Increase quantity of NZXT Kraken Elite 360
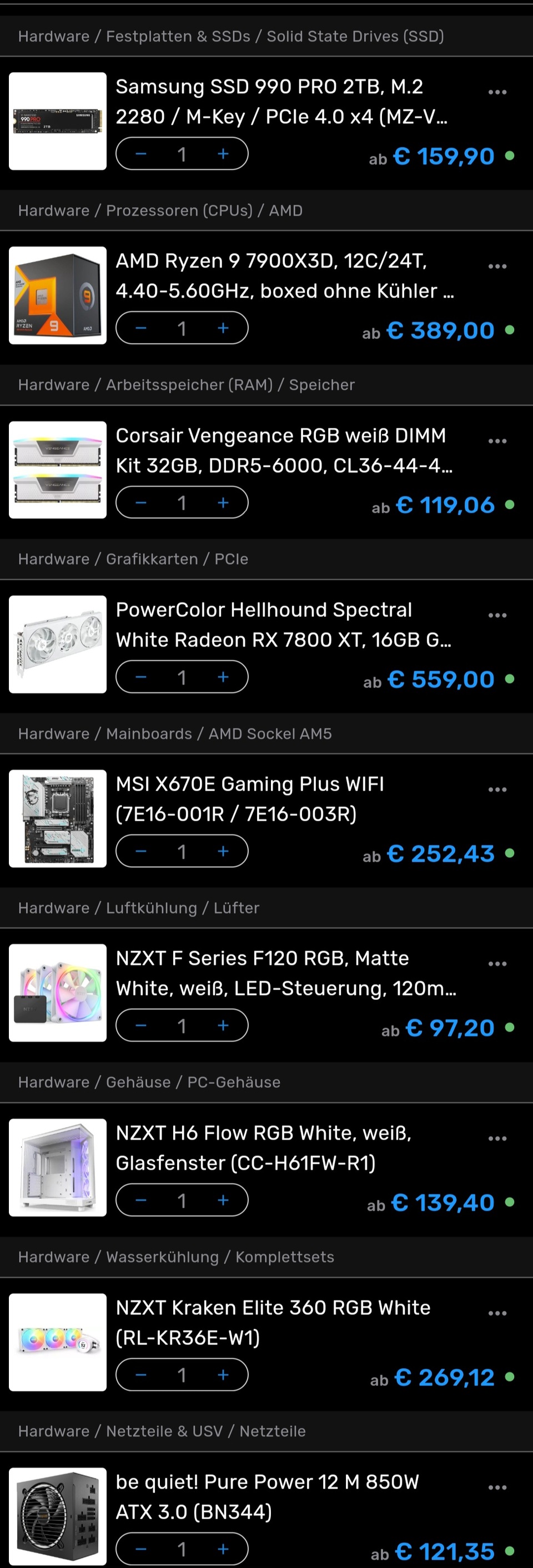533x1568 pixels. (223, 1375)
